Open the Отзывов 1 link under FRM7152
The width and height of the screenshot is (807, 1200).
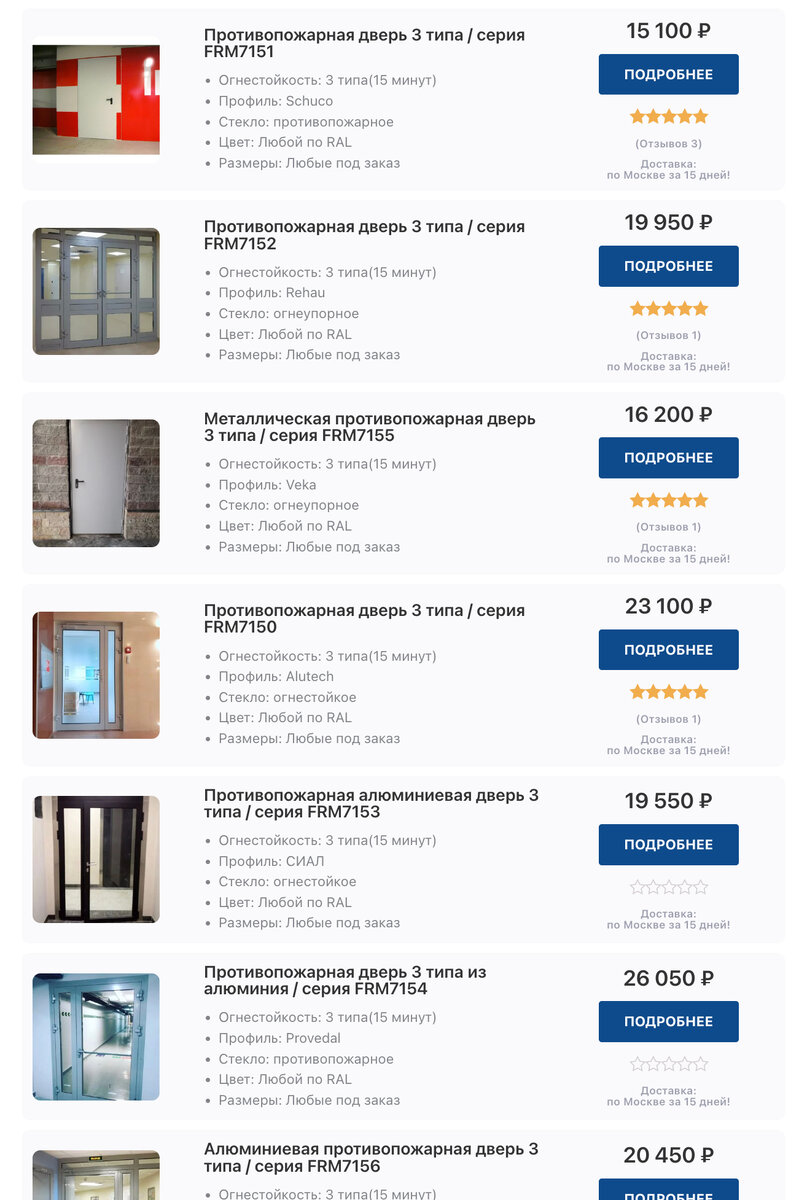pyautogui.click(x=668, y=335)
